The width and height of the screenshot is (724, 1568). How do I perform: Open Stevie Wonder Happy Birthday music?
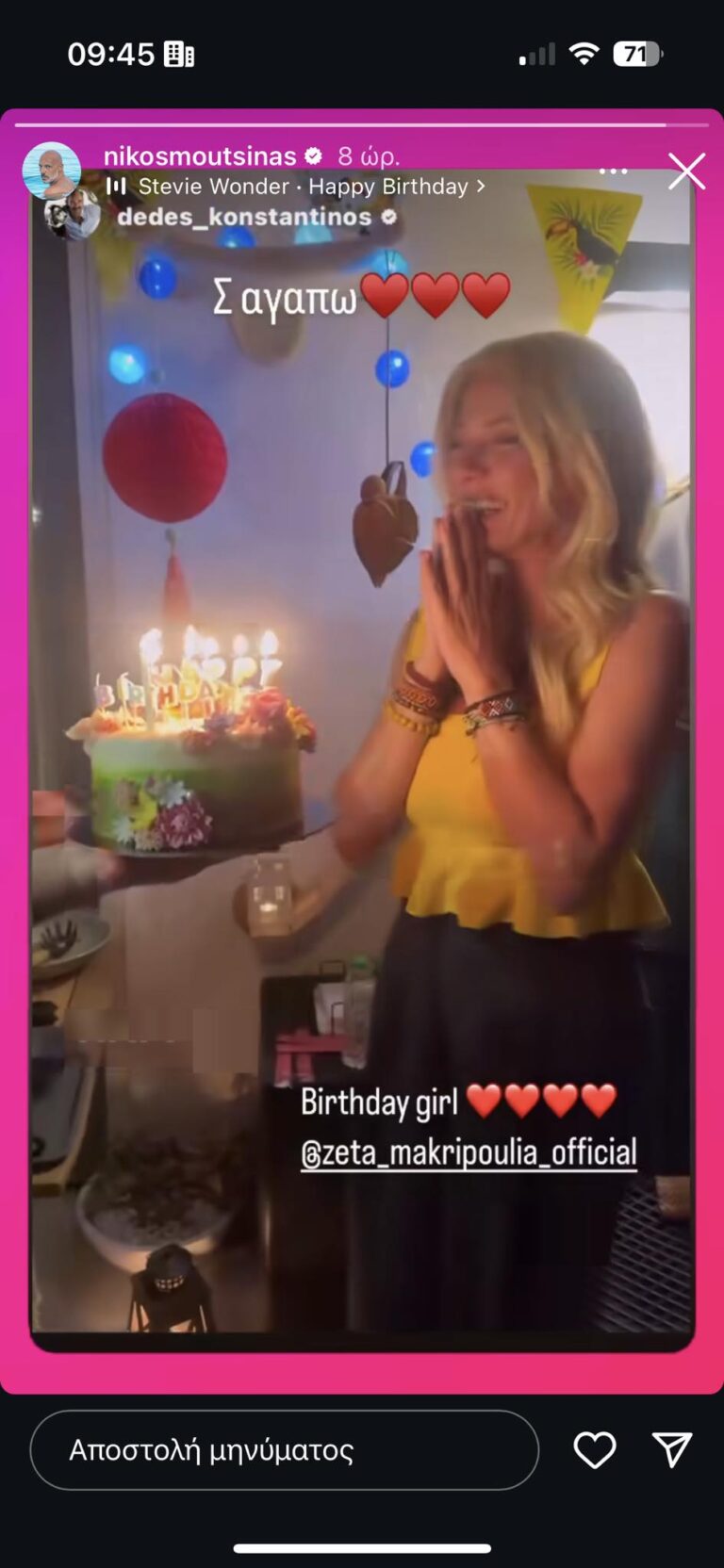[x=302, y=187]
